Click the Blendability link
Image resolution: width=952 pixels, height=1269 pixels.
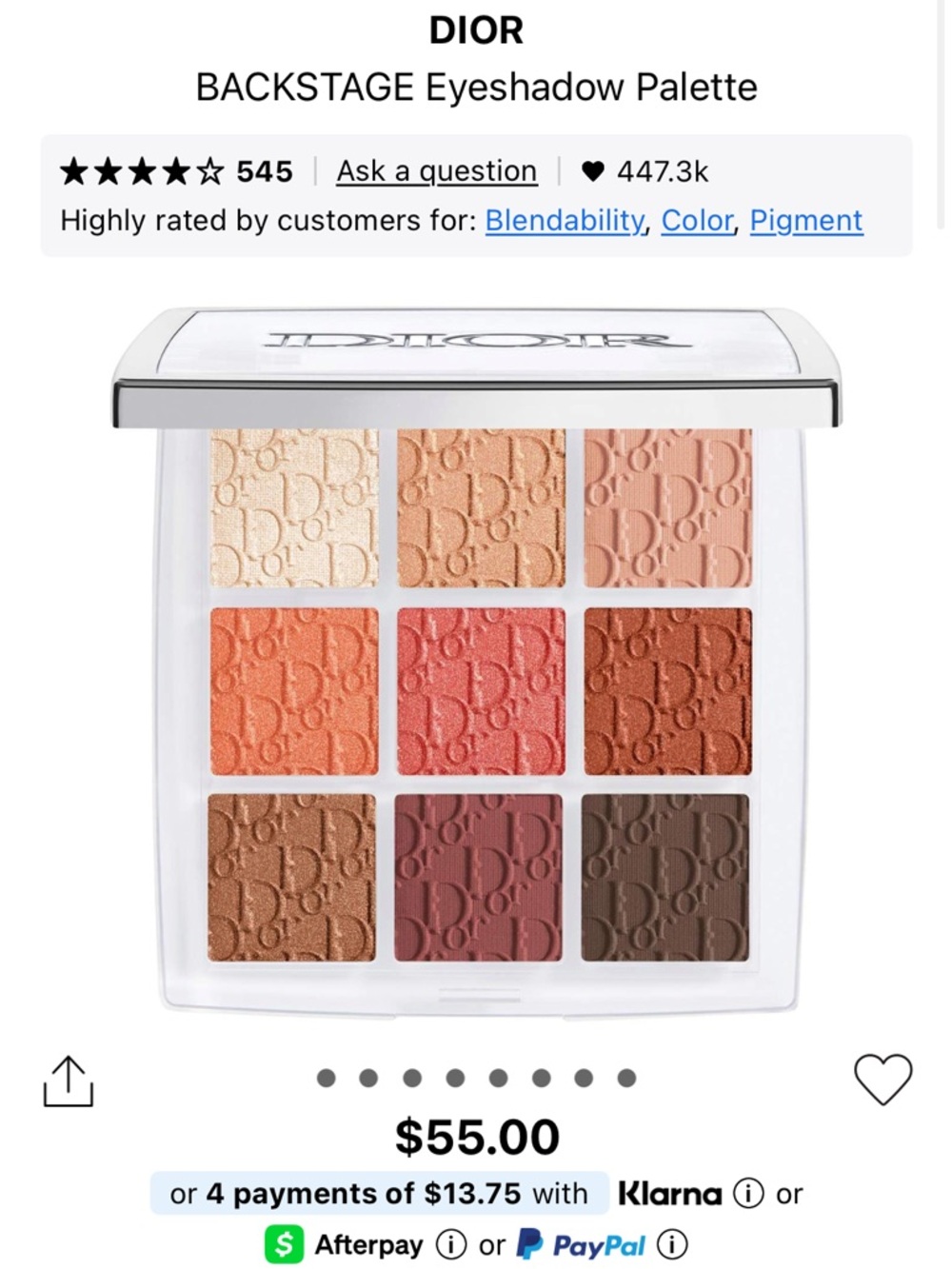(x=564, y=220)
